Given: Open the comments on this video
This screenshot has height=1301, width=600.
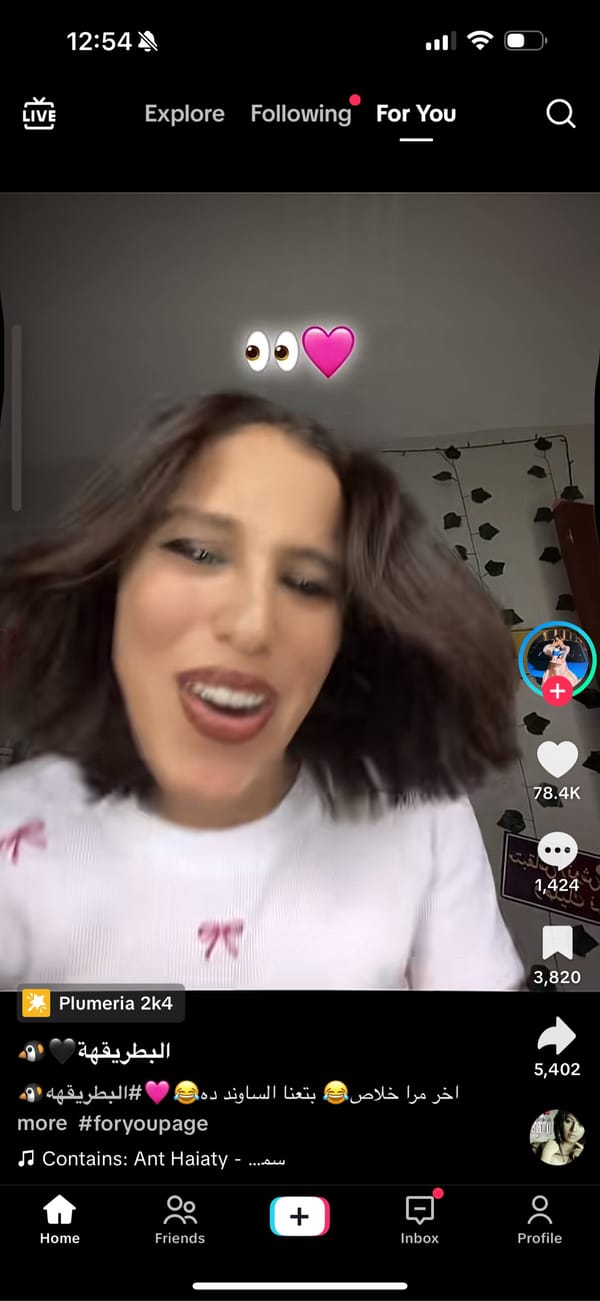Looking at the screenshot, I should point(557,851).
